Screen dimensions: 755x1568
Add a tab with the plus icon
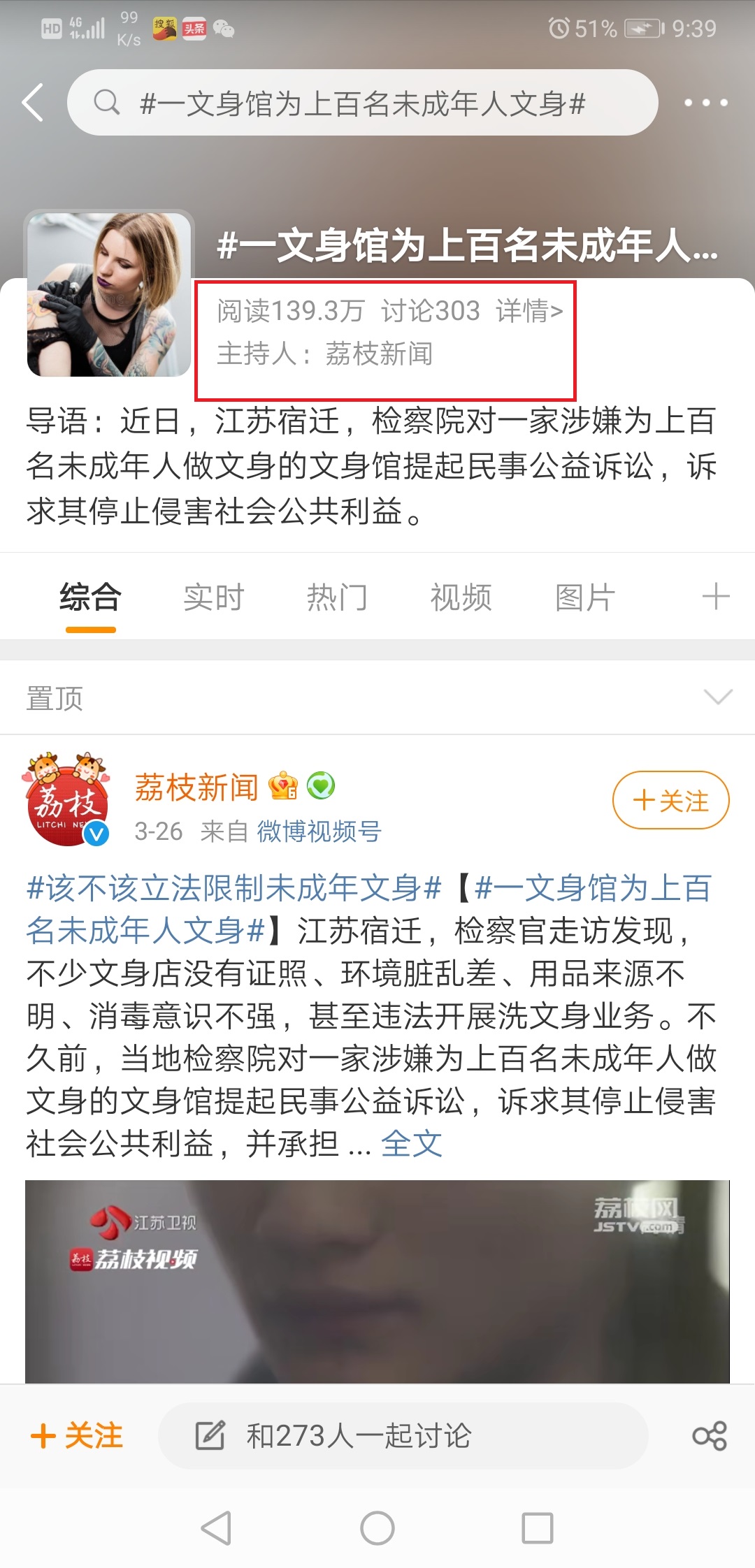click(716, 597)
